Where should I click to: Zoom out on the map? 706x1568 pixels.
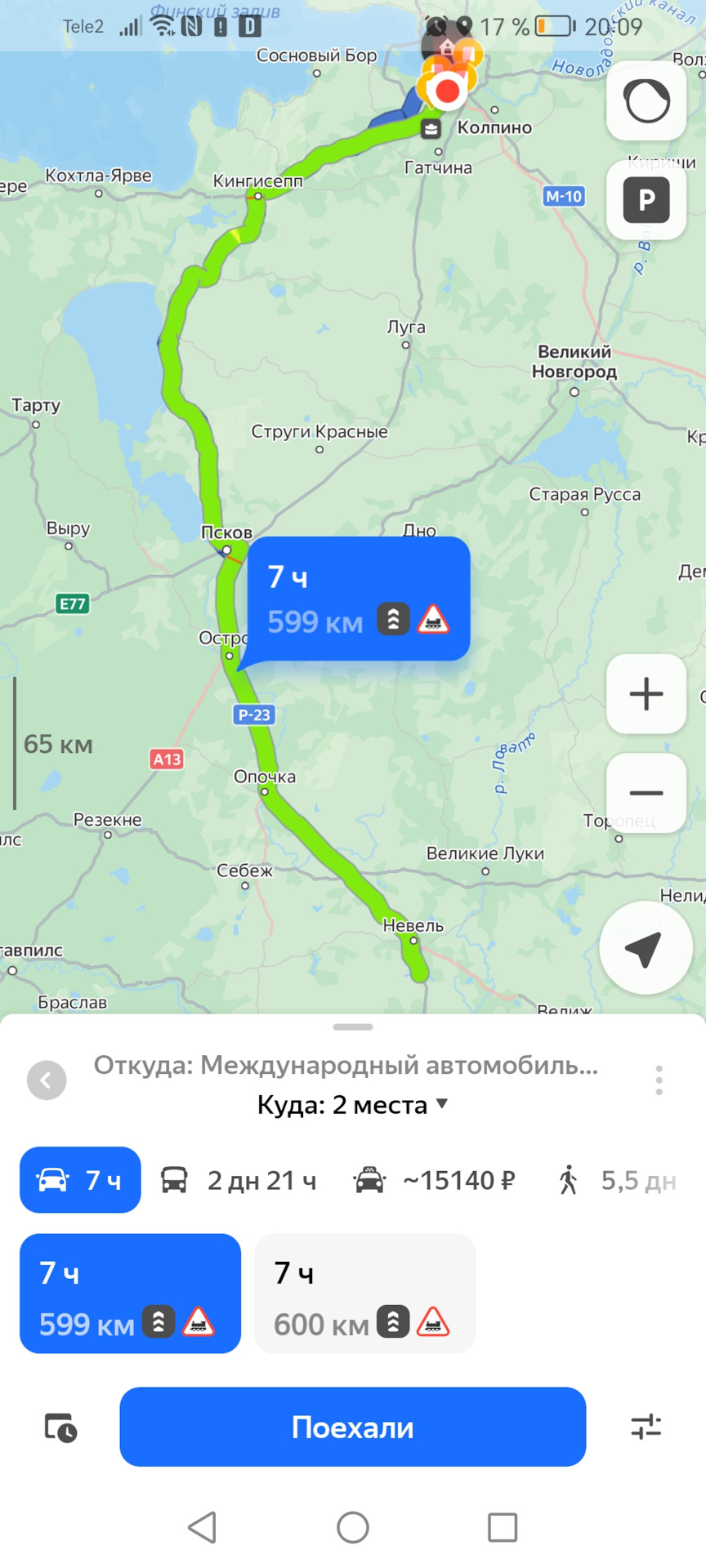646,793
